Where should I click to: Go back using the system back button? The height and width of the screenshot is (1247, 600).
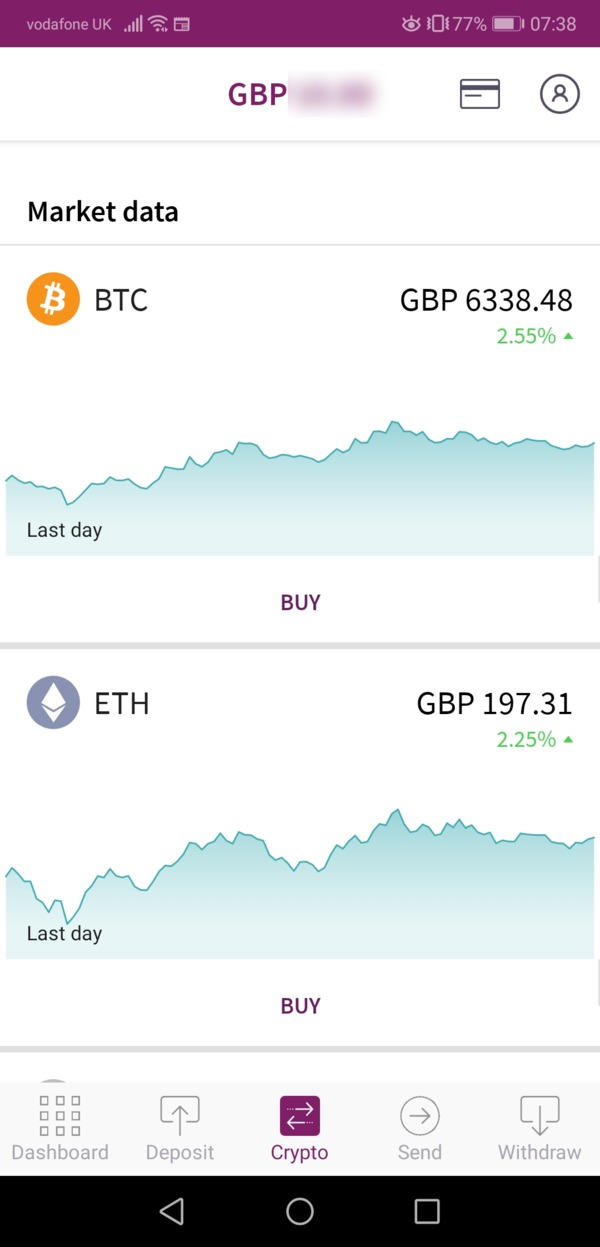click(x=172, y=1211)
